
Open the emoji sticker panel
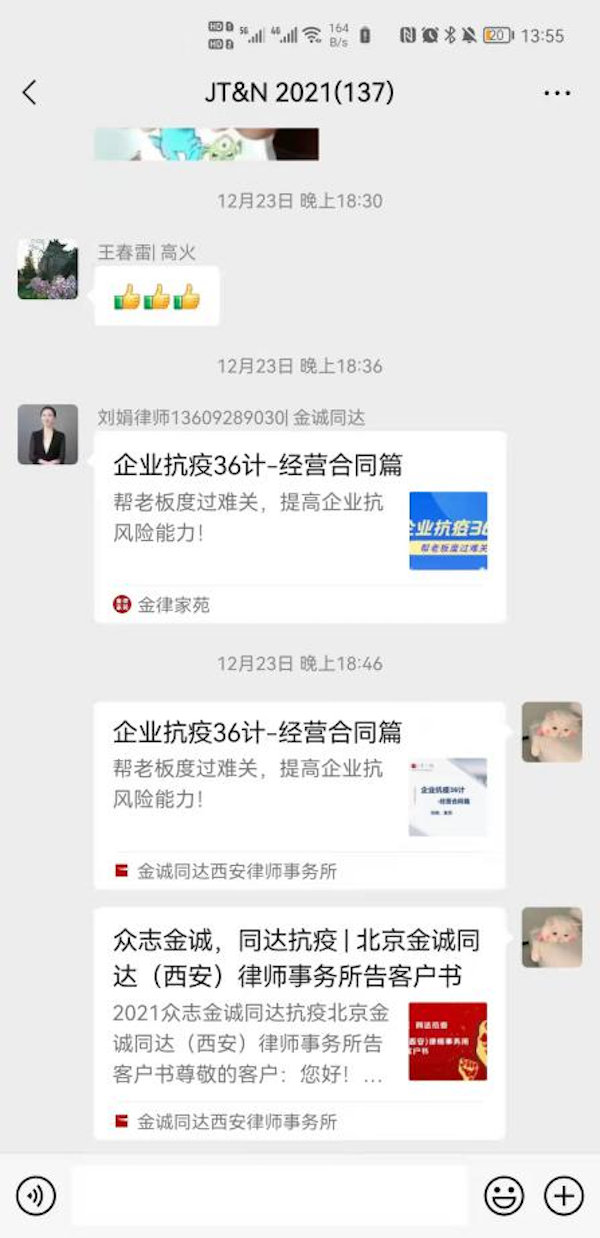[504, 1195]
